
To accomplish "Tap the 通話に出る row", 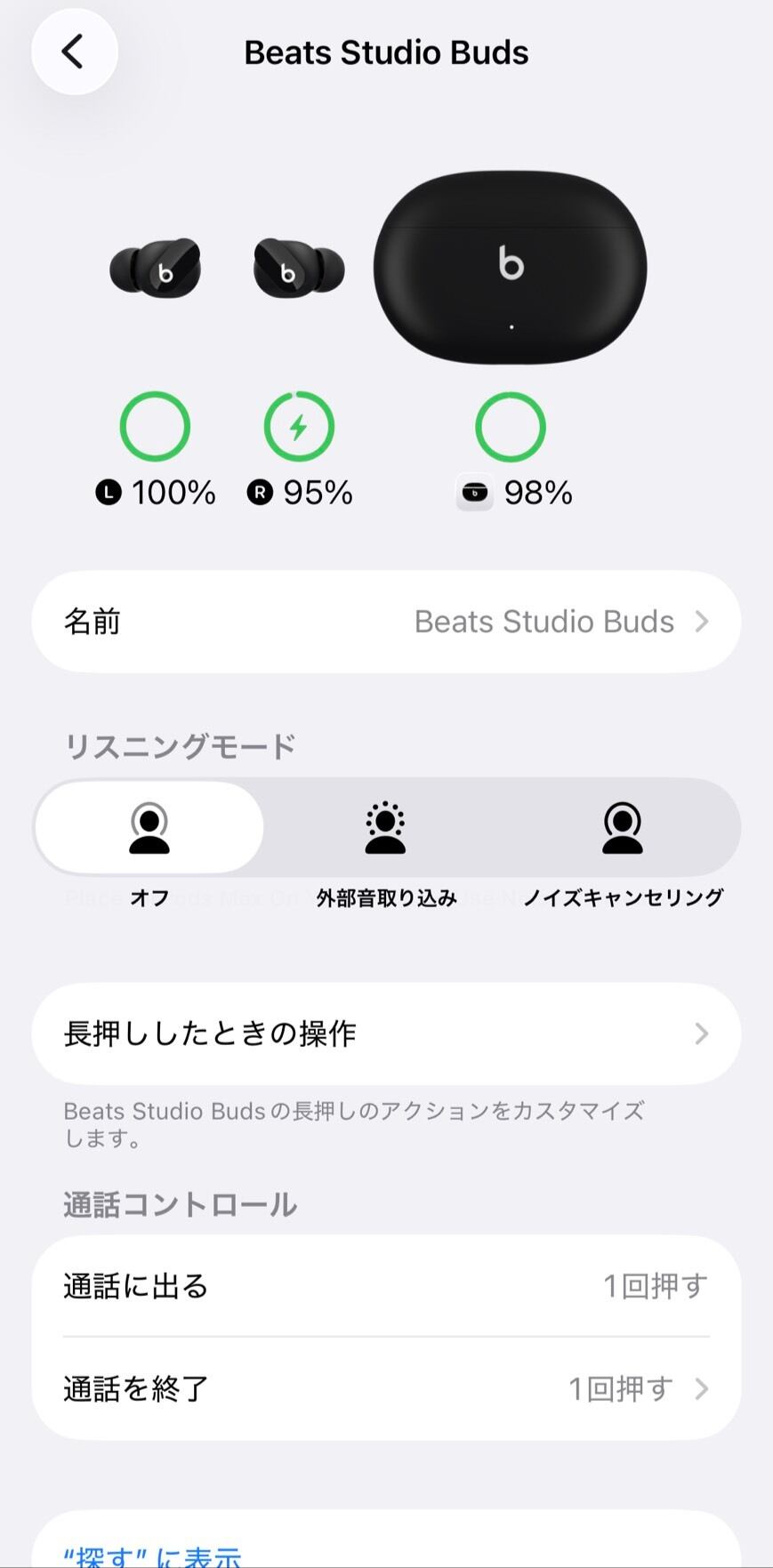I will [386, 1286].
